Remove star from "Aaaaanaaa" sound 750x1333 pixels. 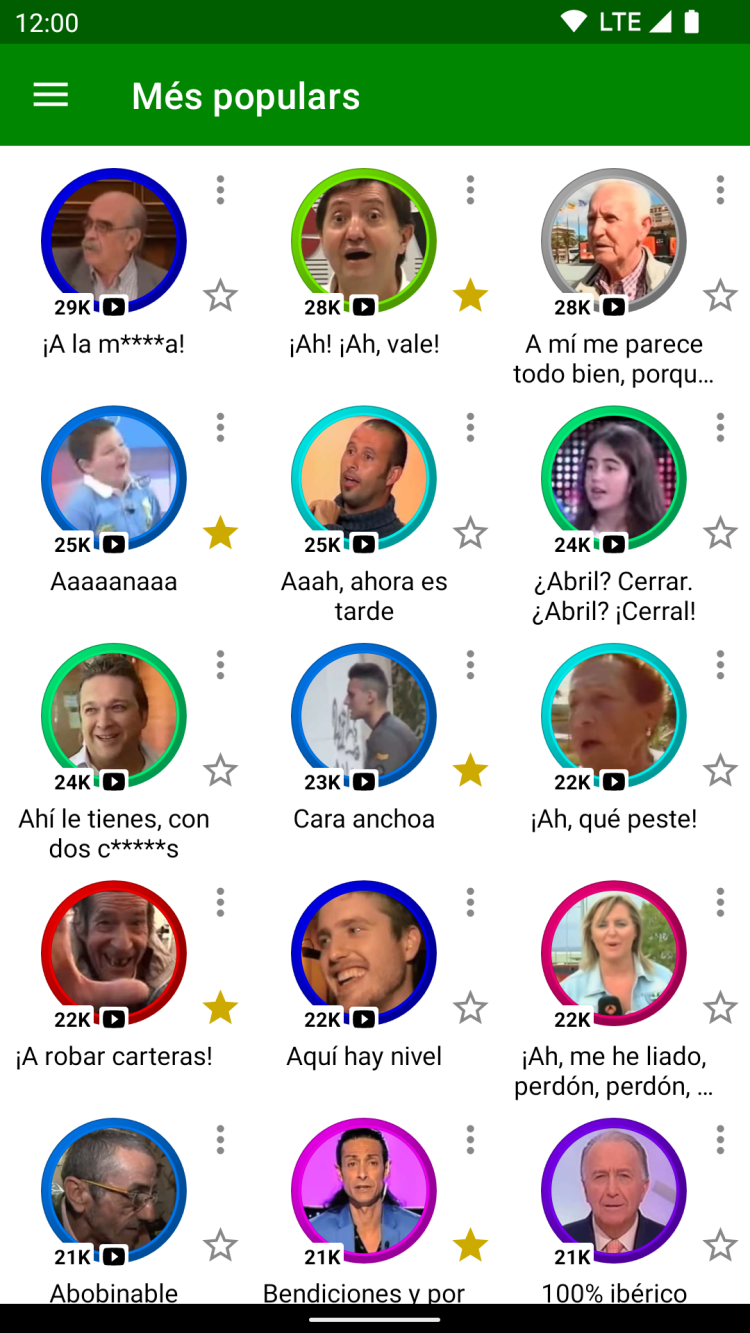click(220, 533)
